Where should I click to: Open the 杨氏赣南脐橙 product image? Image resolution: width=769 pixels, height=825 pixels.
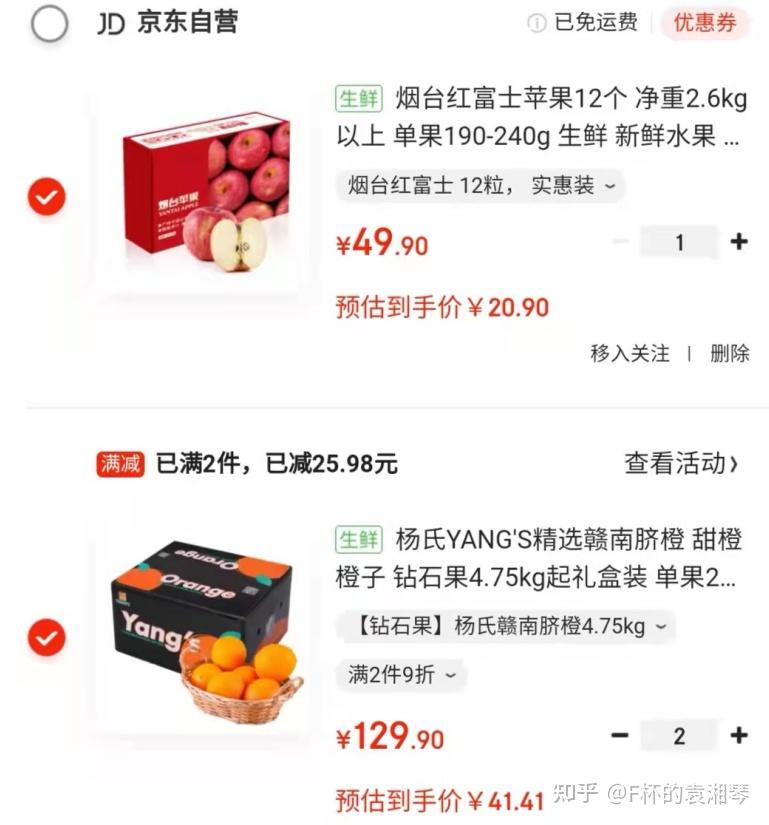[206, 632]
